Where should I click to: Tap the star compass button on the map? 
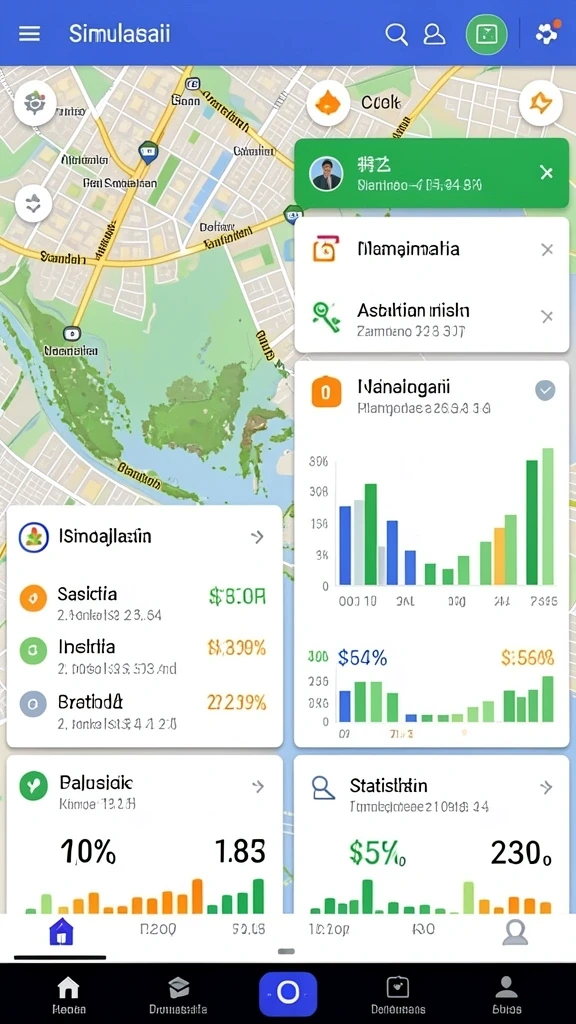pyautogui.click(x=541, y=103)
